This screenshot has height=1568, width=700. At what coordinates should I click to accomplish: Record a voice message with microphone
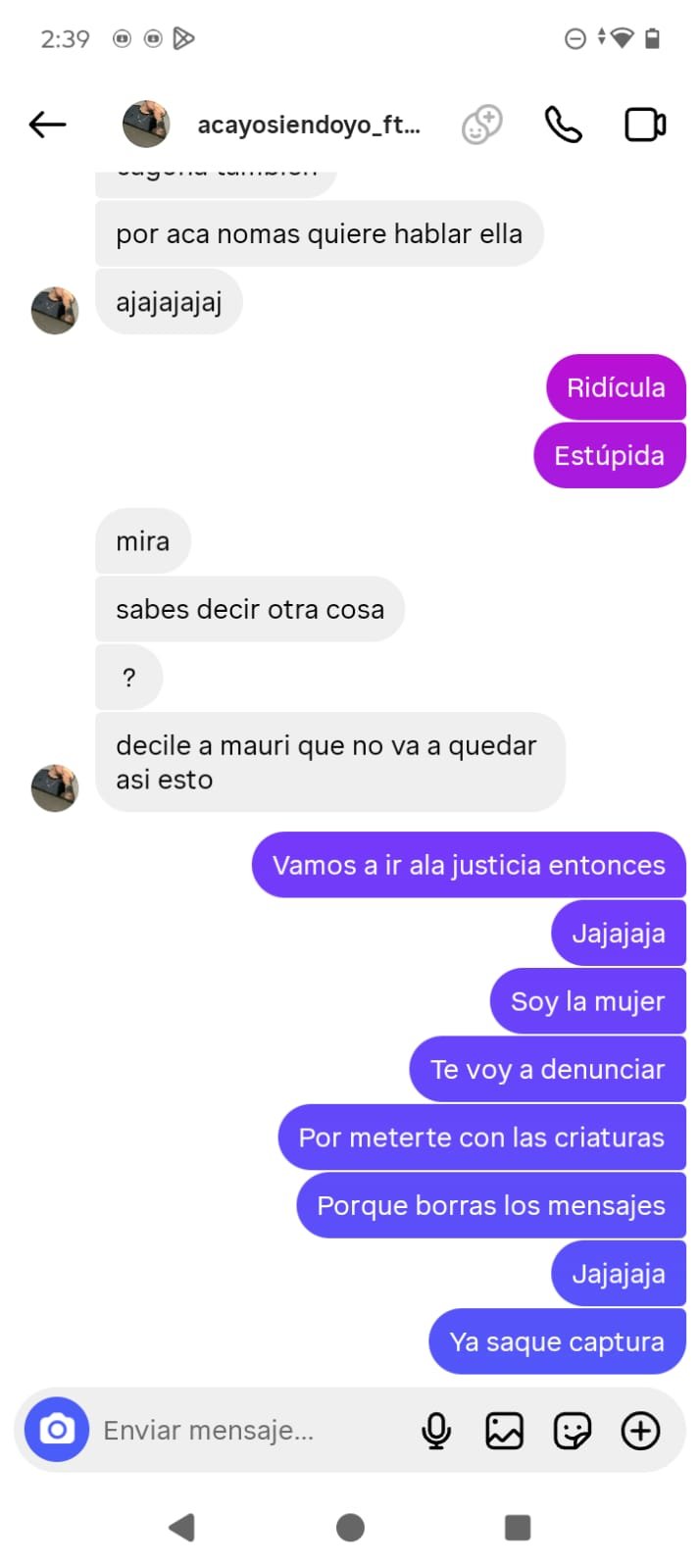[x=436, y=1431]
